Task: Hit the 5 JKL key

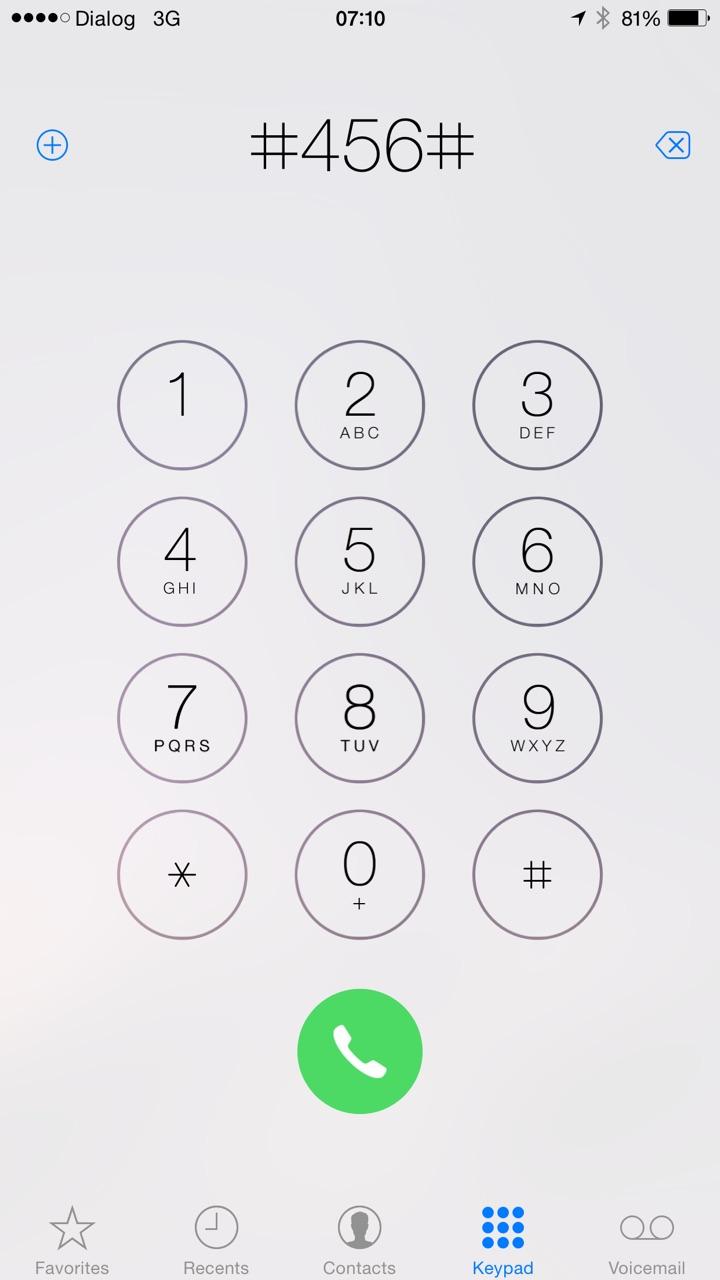Action: pyautogui.click(x=360, y=561)
